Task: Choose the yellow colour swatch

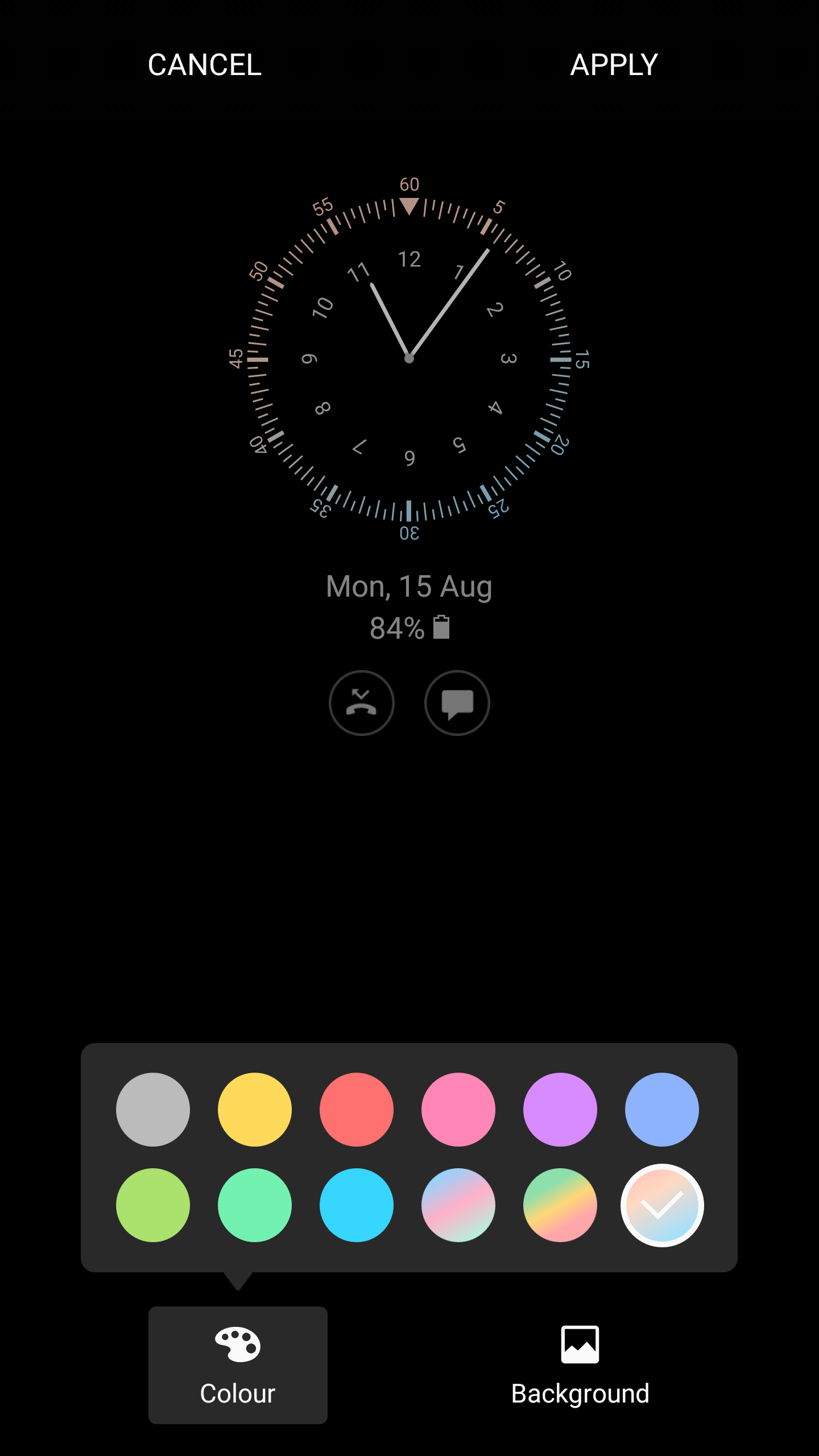Action: (x=255, y=1110)
